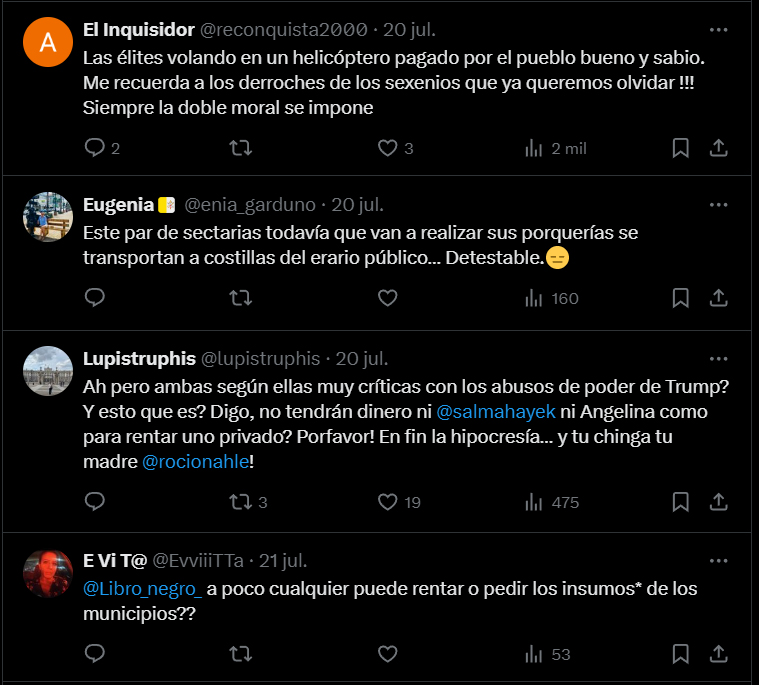
Task: Retweet Eugenia's post
Action: tap(241, 298)
